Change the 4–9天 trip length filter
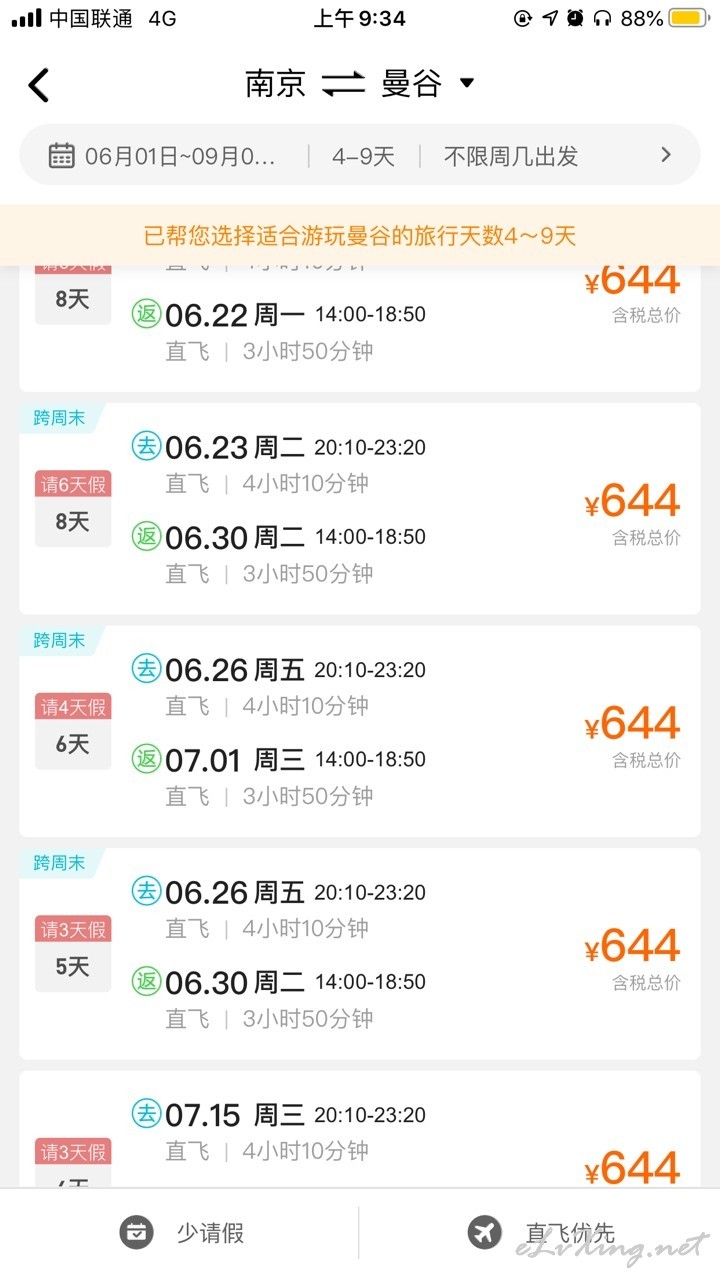The image size is (720, 1280). point(363,156)
